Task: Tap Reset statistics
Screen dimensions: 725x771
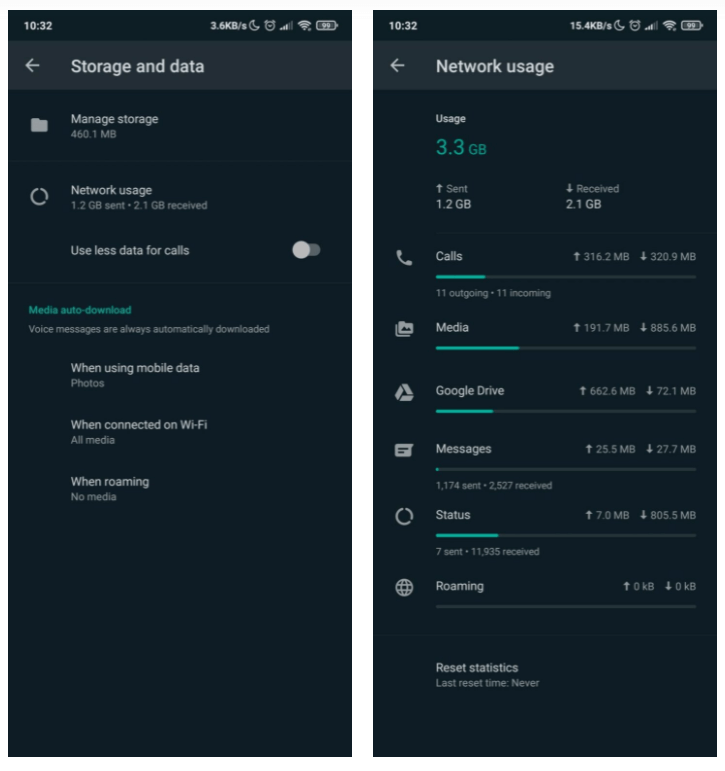Action: click(x=477, y=674)
